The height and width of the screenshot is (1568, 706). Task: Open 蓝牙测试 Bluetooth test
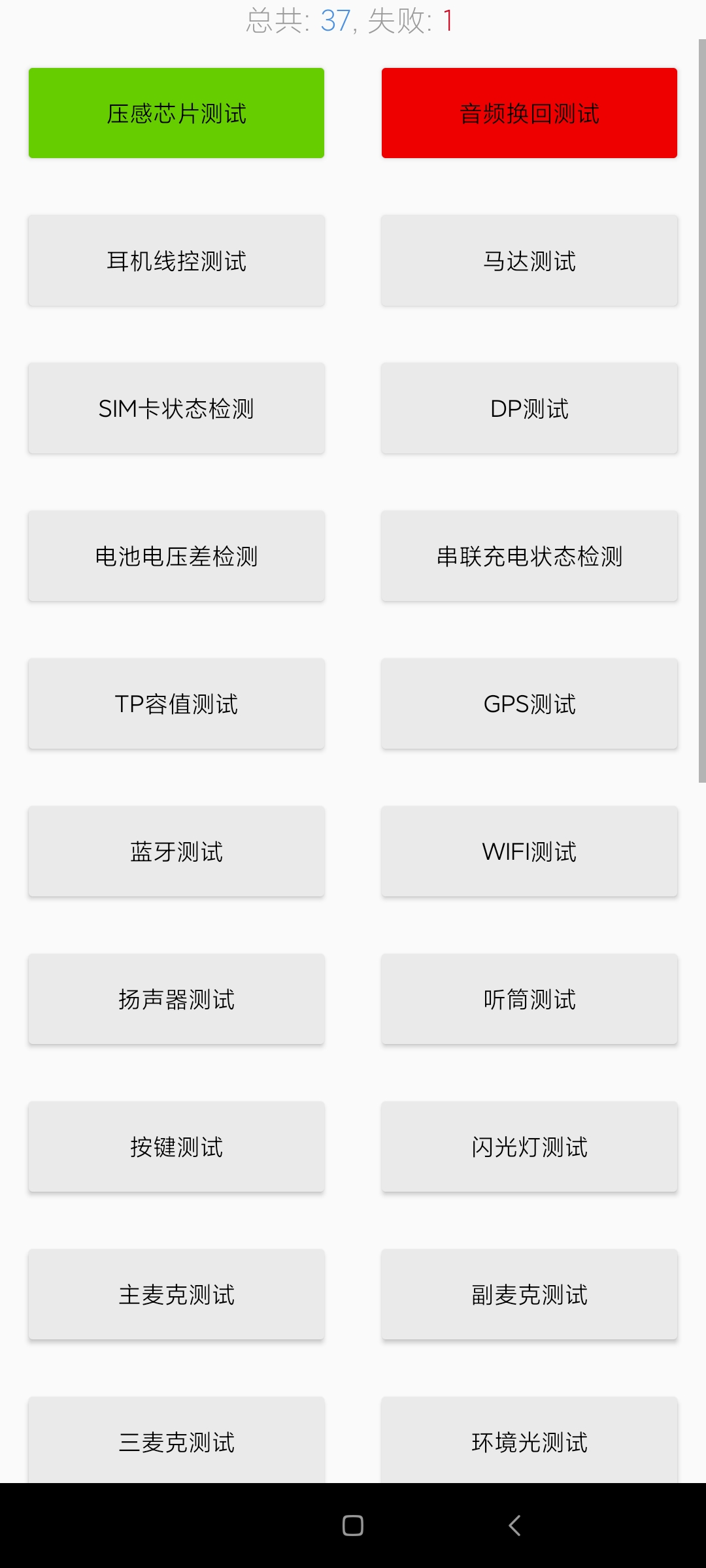tap(176, 851)
